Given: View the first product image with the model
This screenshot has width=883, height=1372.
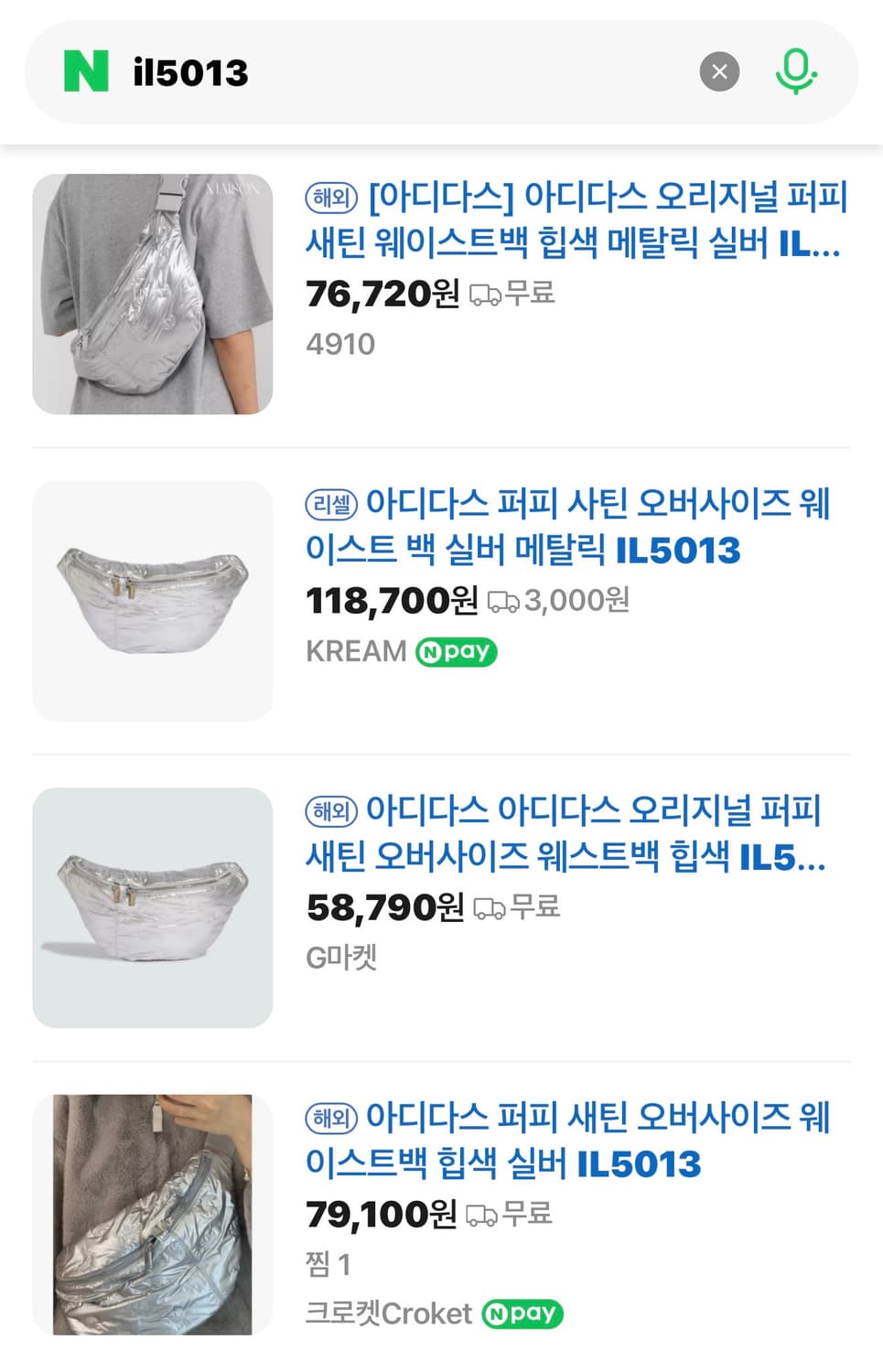Looking at the screenshot, I should pyautogui.click(x=152, y=293).
